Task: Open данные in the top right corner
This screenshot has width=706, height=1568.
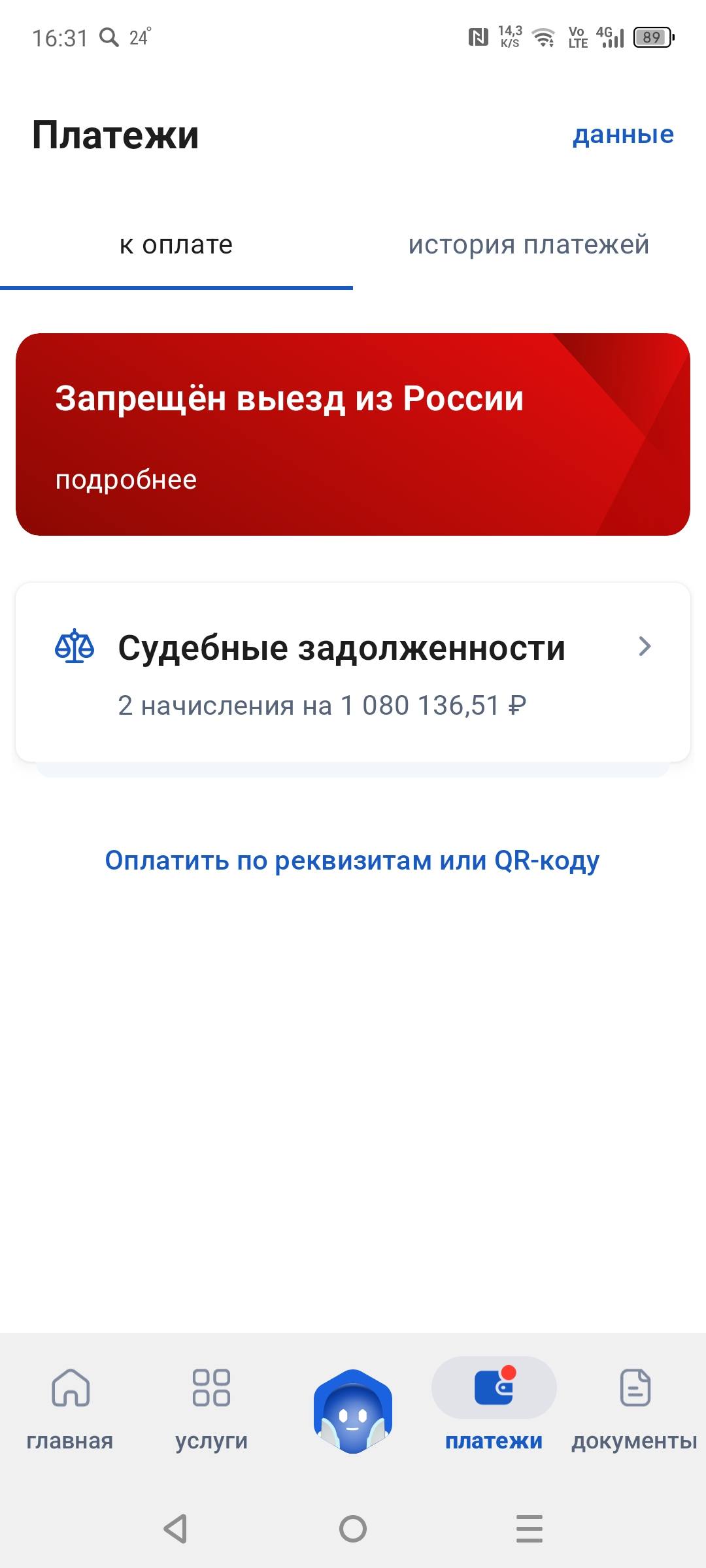Action: click(623, 134)
